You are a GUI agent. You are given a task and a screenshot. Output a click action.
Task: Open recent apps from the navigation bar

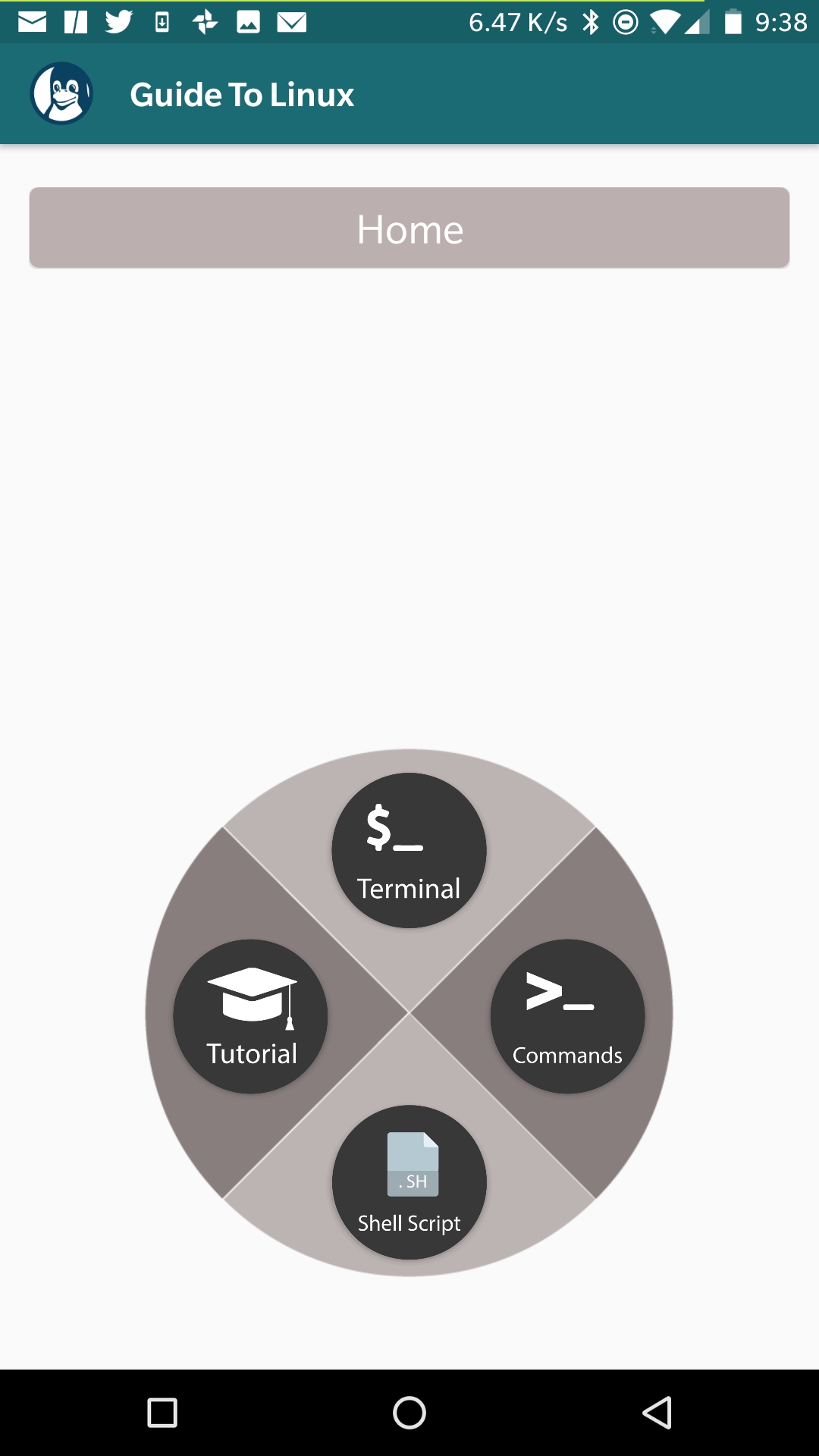coord(162,1413)
